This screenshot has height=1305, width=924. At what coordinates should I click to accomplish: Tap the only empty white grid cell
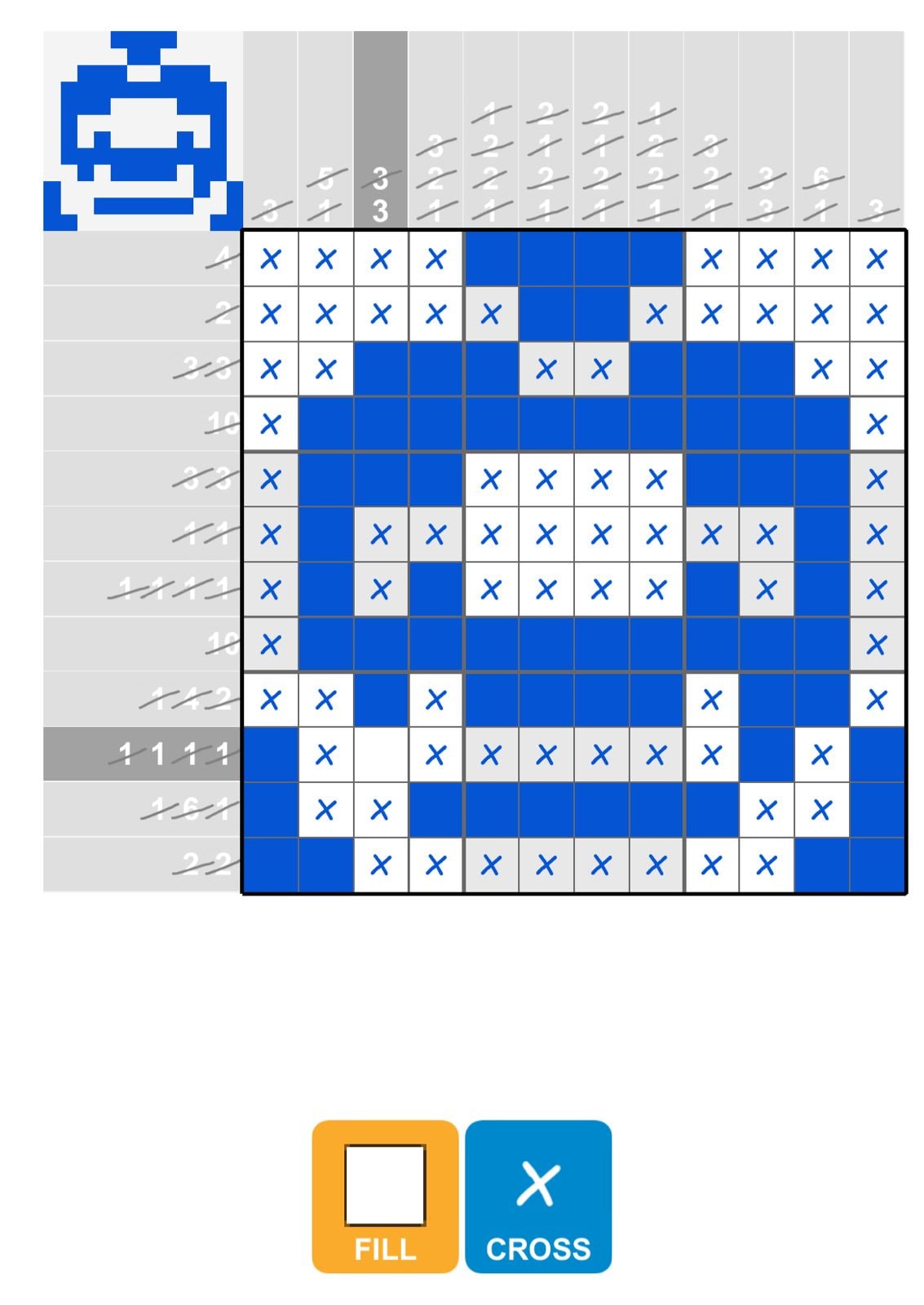coord(380,754)
